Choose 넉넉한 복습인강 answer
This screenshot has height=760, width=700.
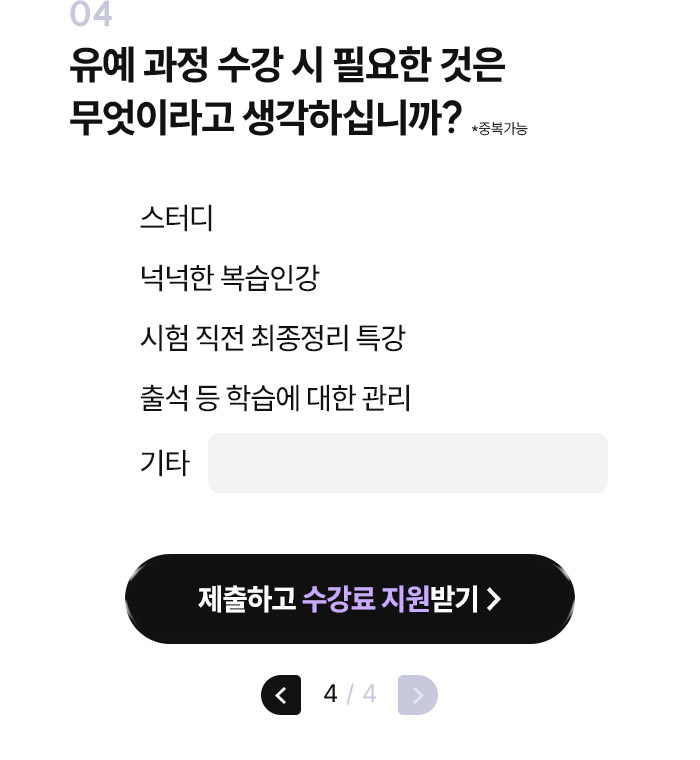(x=229, y=278)
